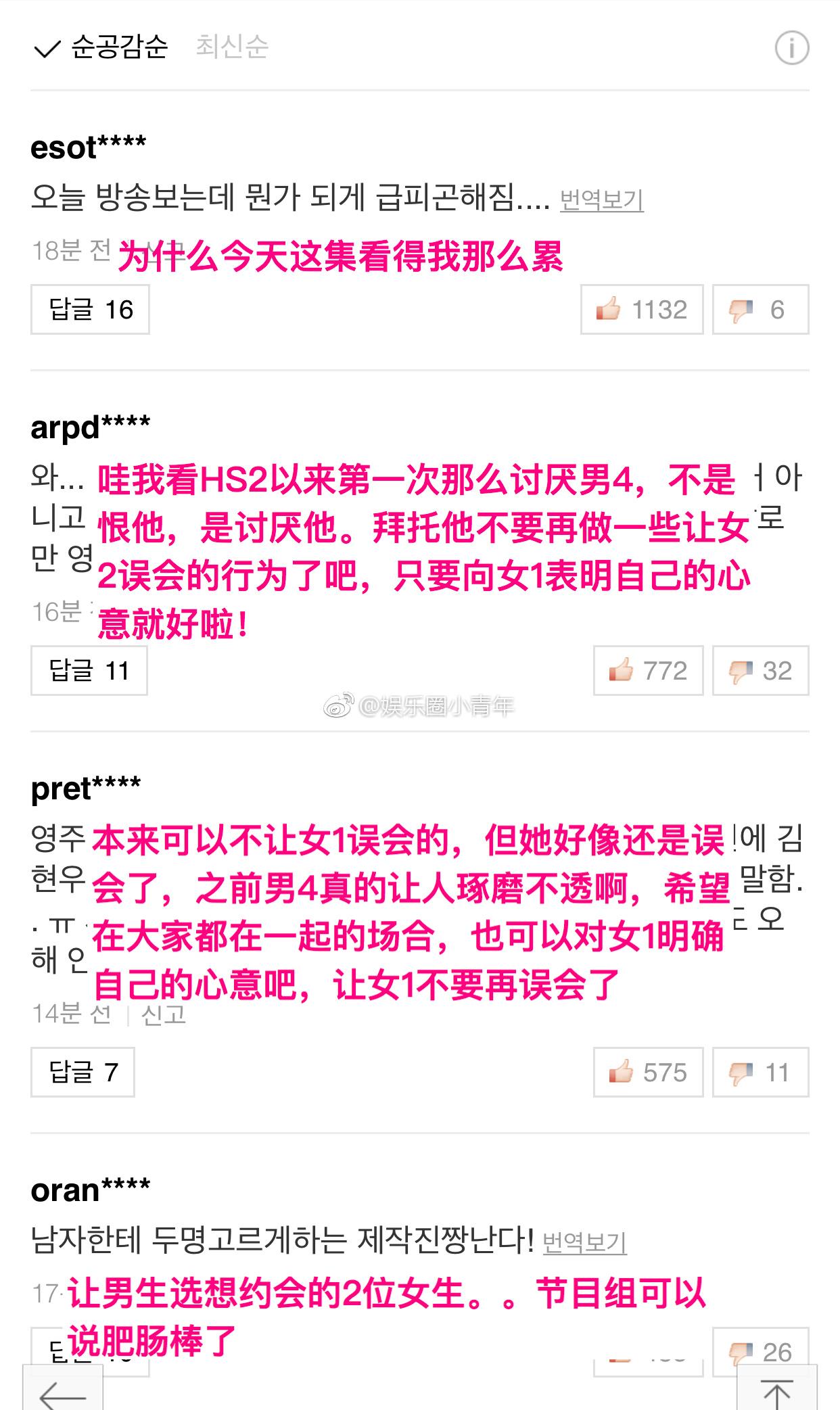Jump to top with the up arrow button
This screenshot has height=1410, width=840.
tap(776, 1390)
